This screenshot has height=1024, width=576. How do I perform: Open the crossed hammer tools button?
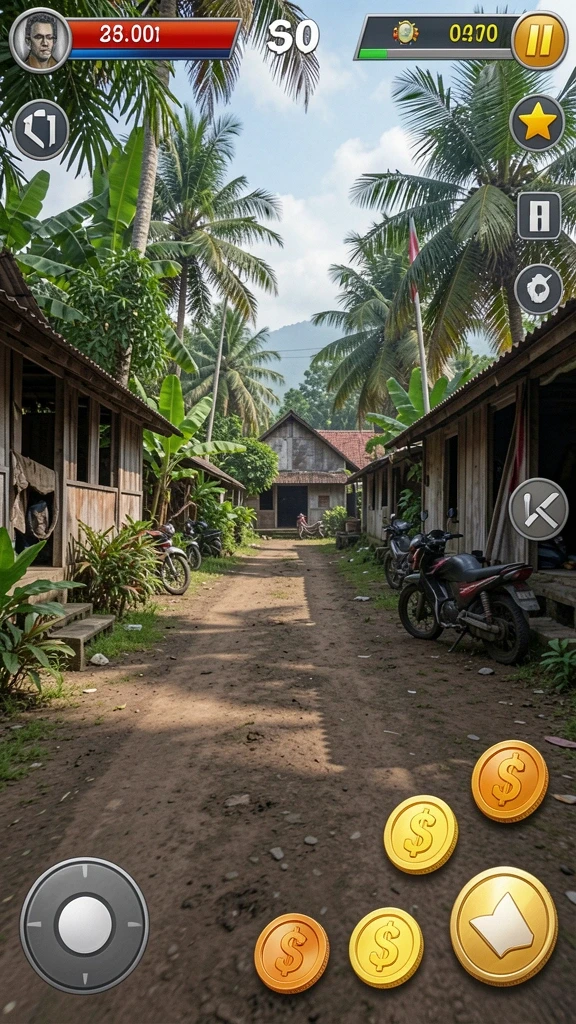pos(539,509)
